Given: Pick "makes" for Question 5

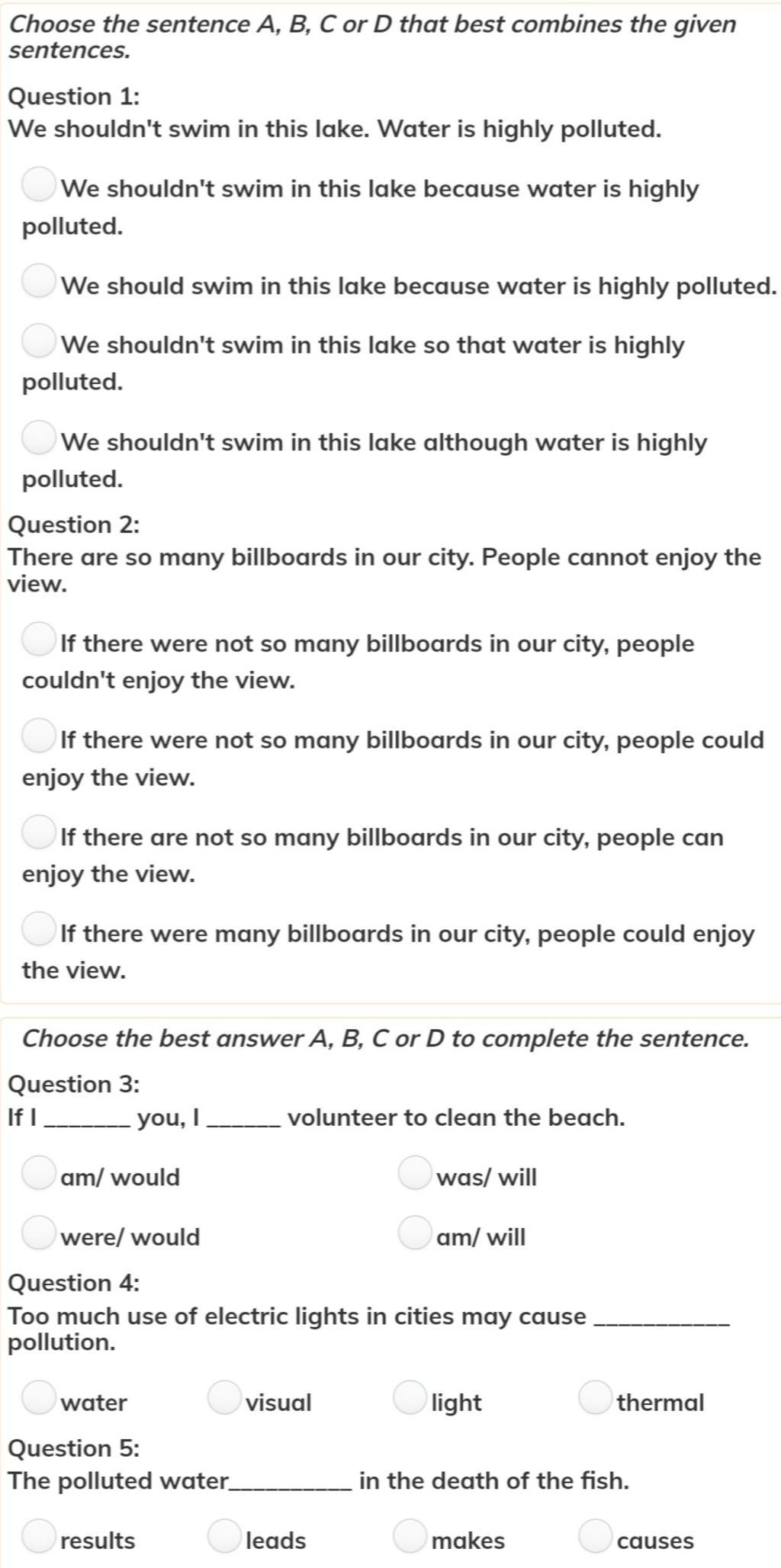Looking at the screenshot, I should click(410, 1536).
